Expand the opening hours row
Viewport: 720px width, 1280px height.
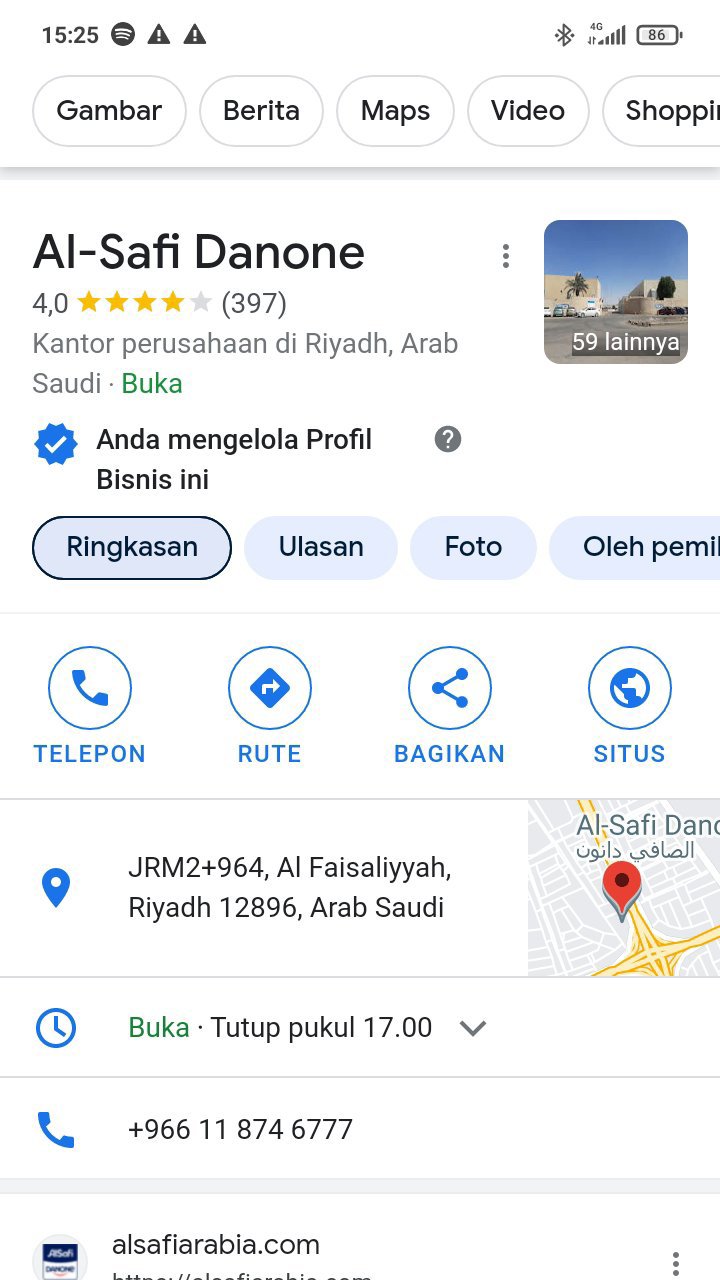pyautogui.click(x=472, y=1028)
